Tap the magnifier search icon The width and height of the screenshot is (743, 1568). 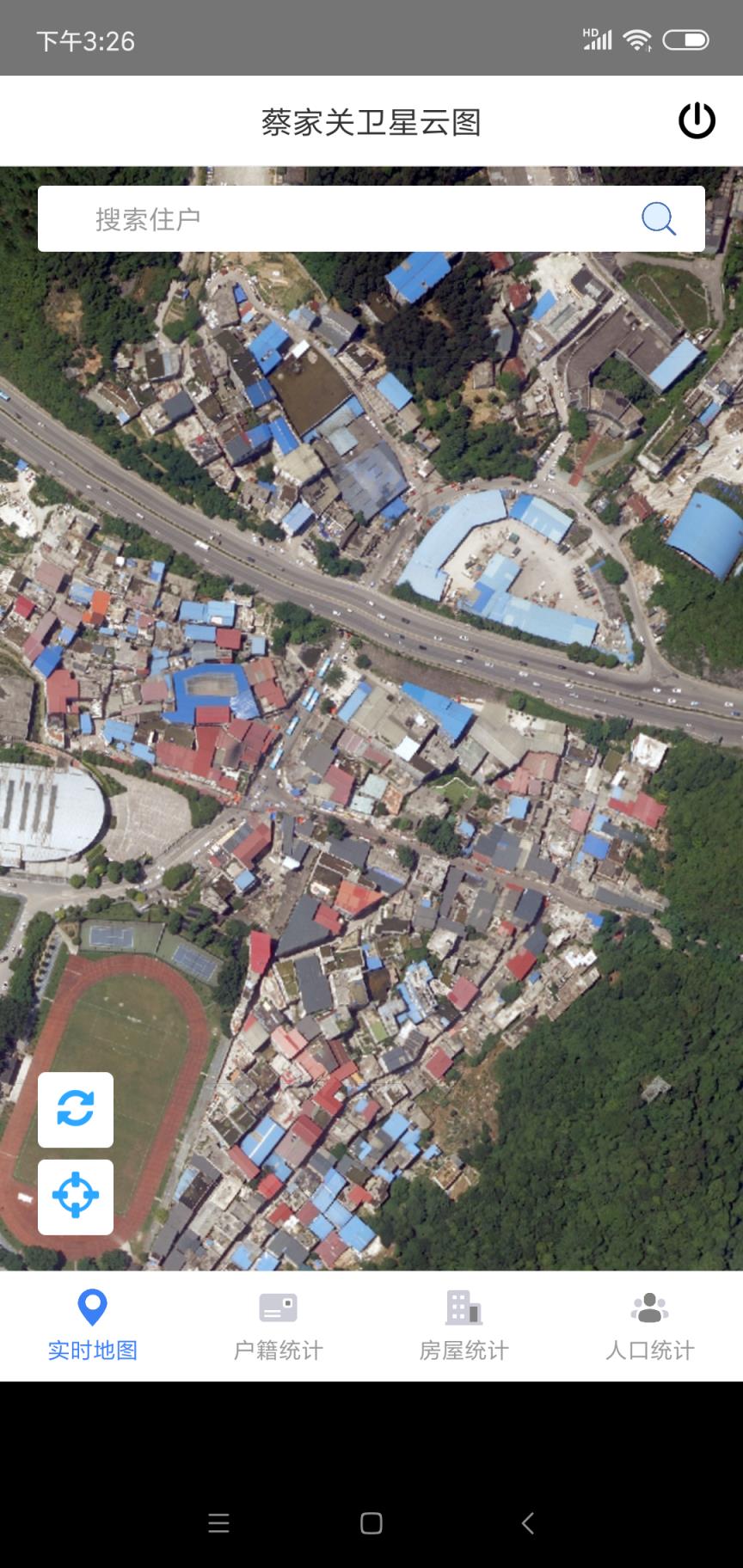[x=659, y=219]
